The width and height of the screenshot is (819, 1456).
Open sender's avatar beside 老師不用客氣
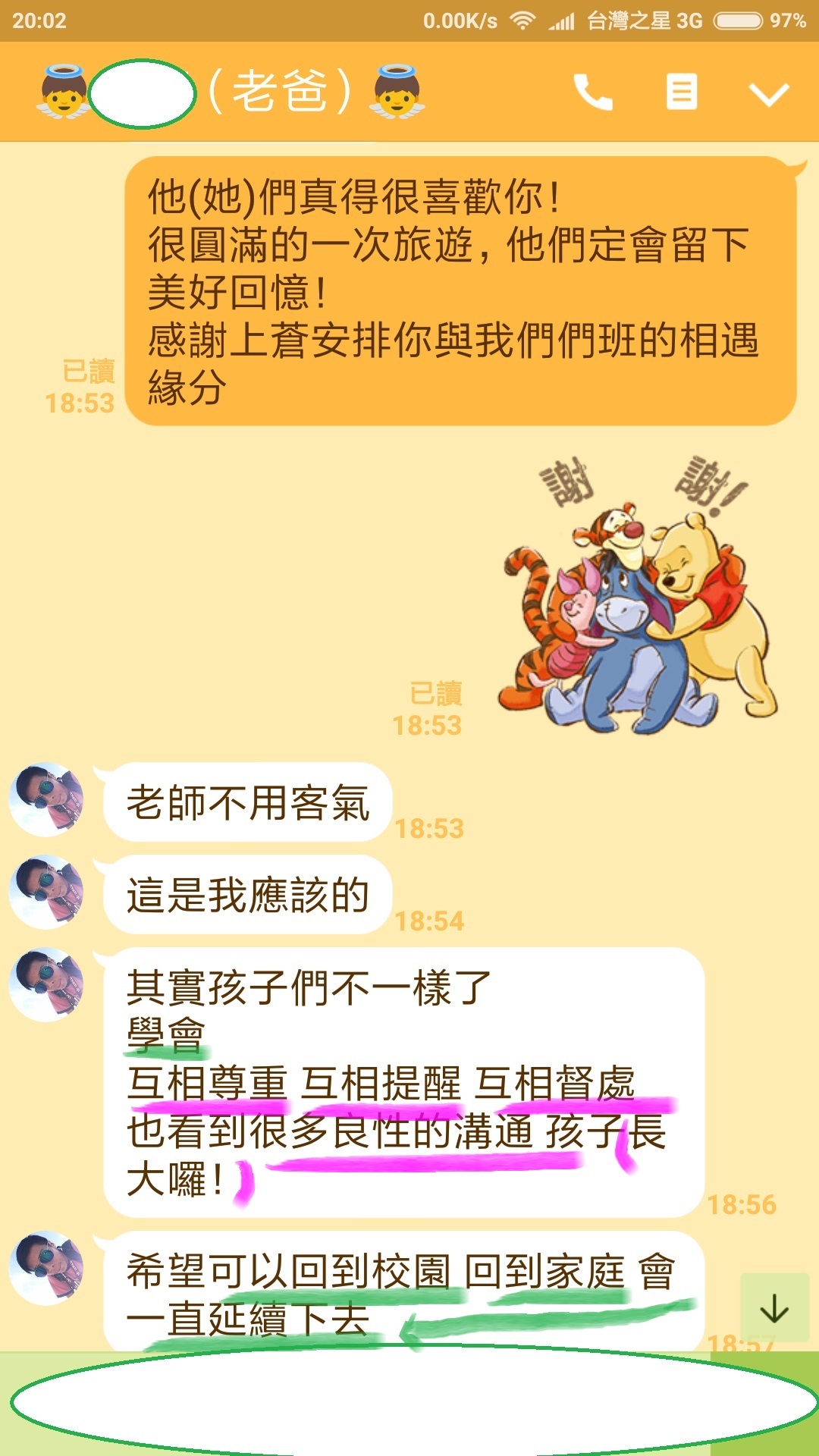coord(47,799)
